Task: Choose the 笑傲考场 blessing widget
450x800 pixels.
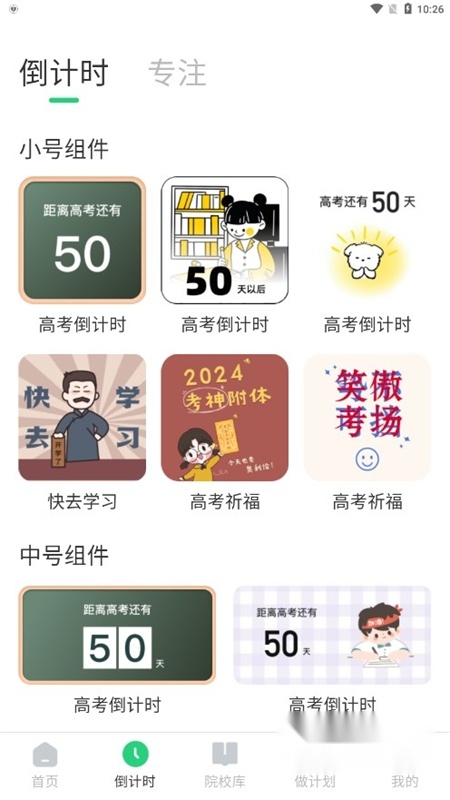Action: pos(367,417)
